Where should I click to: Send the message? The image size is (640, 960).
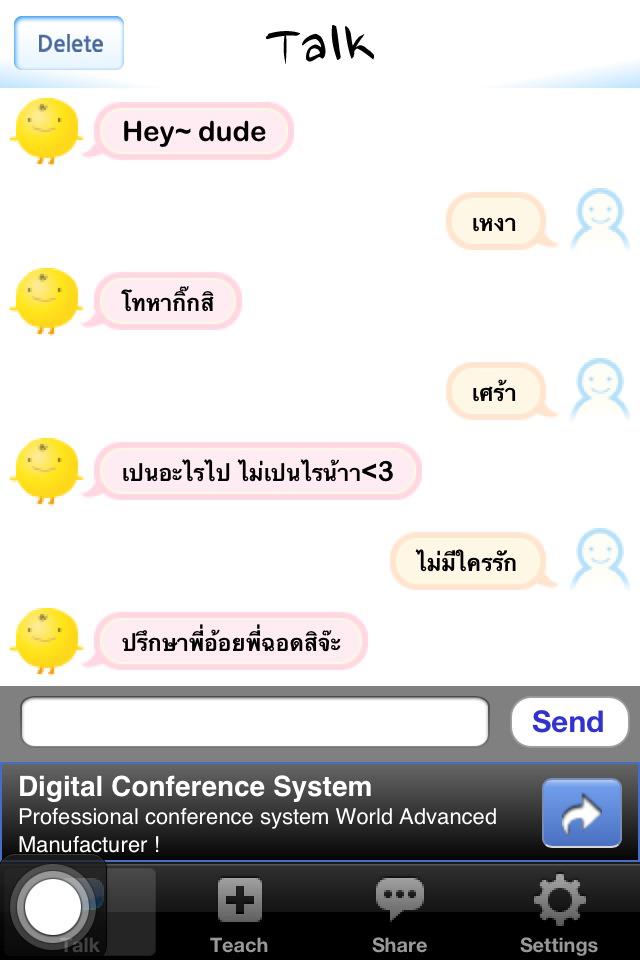pos(568,722)
